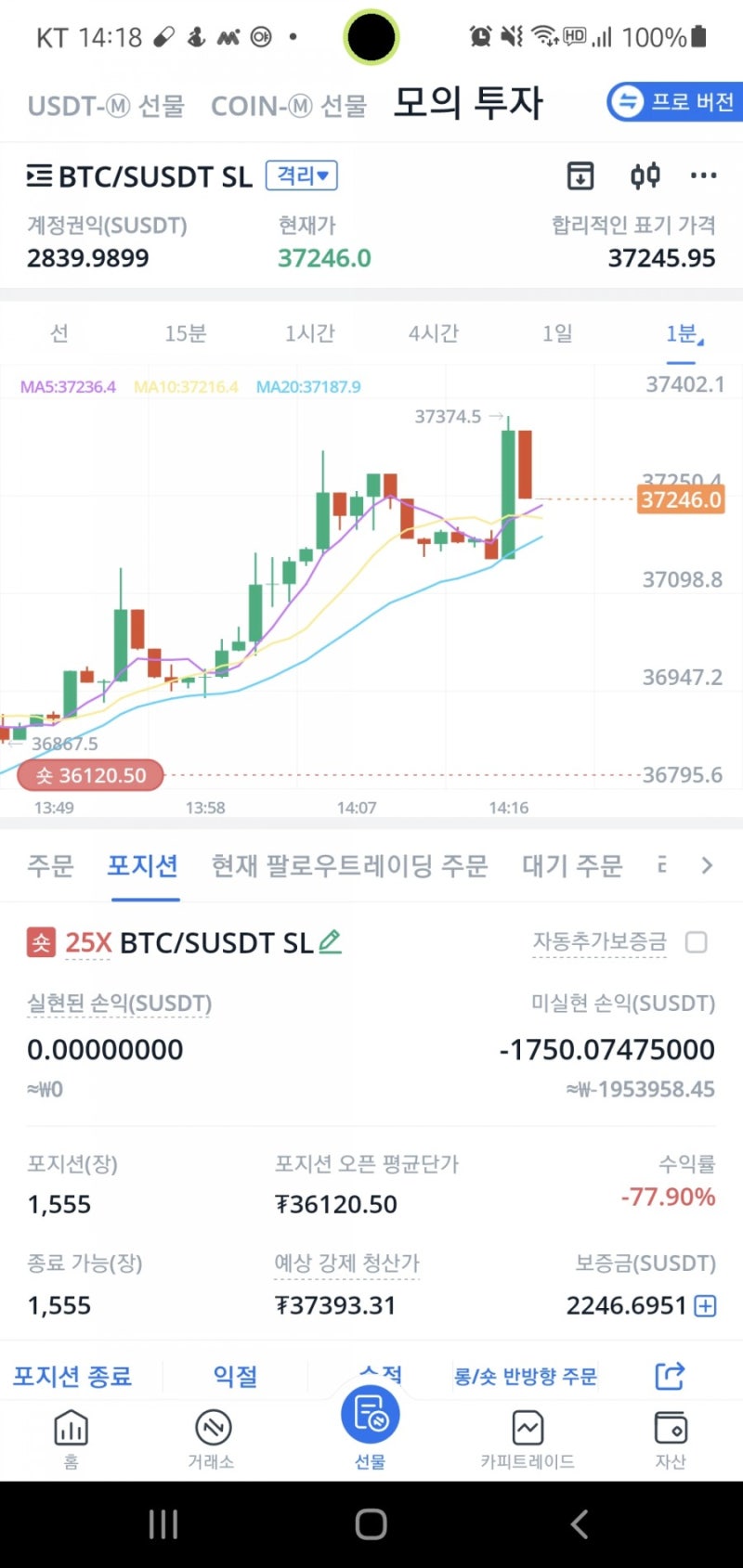Enable the 자동추가보증금 checkbox
The height and width of the screenshot is (1568, 743).
tap(696, 942)
